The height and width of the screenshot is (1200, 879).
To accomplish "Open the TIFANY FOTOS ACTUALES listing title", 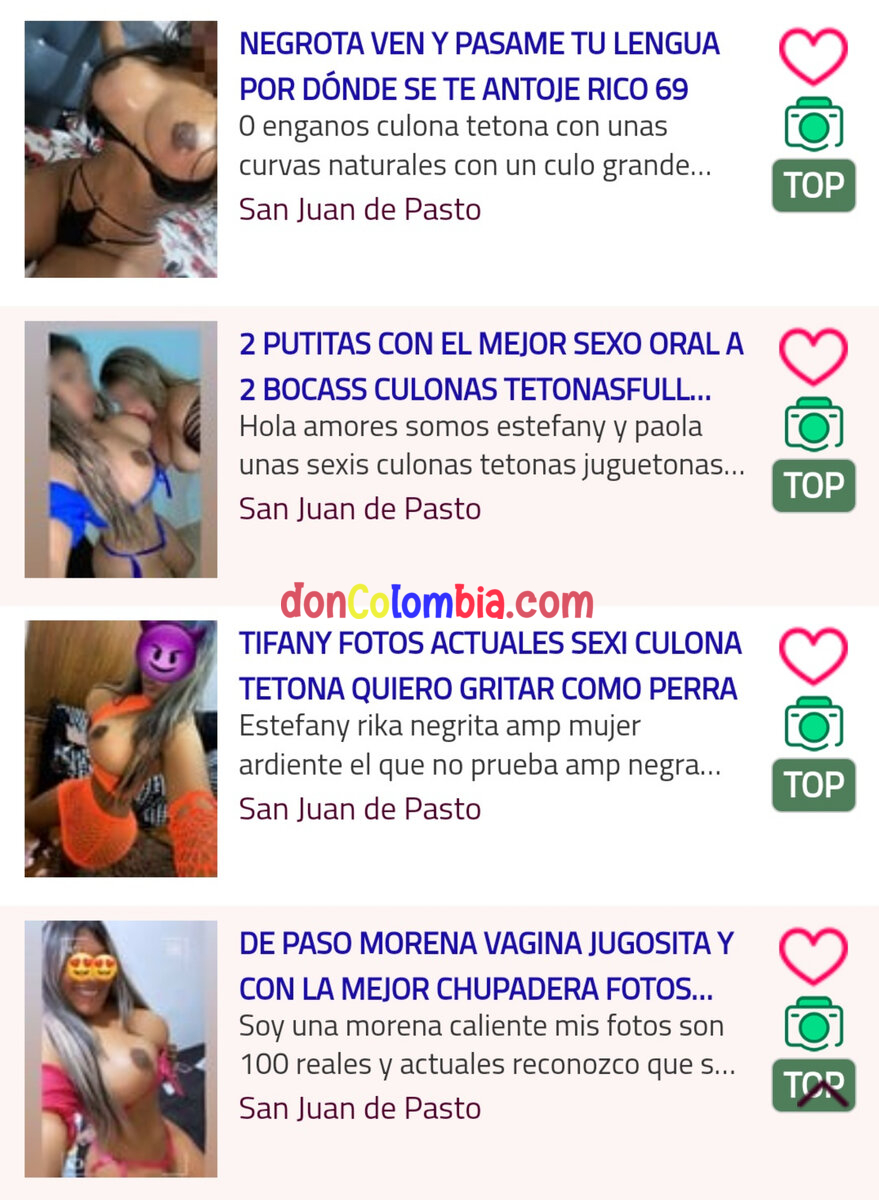I will coord(490,666).
